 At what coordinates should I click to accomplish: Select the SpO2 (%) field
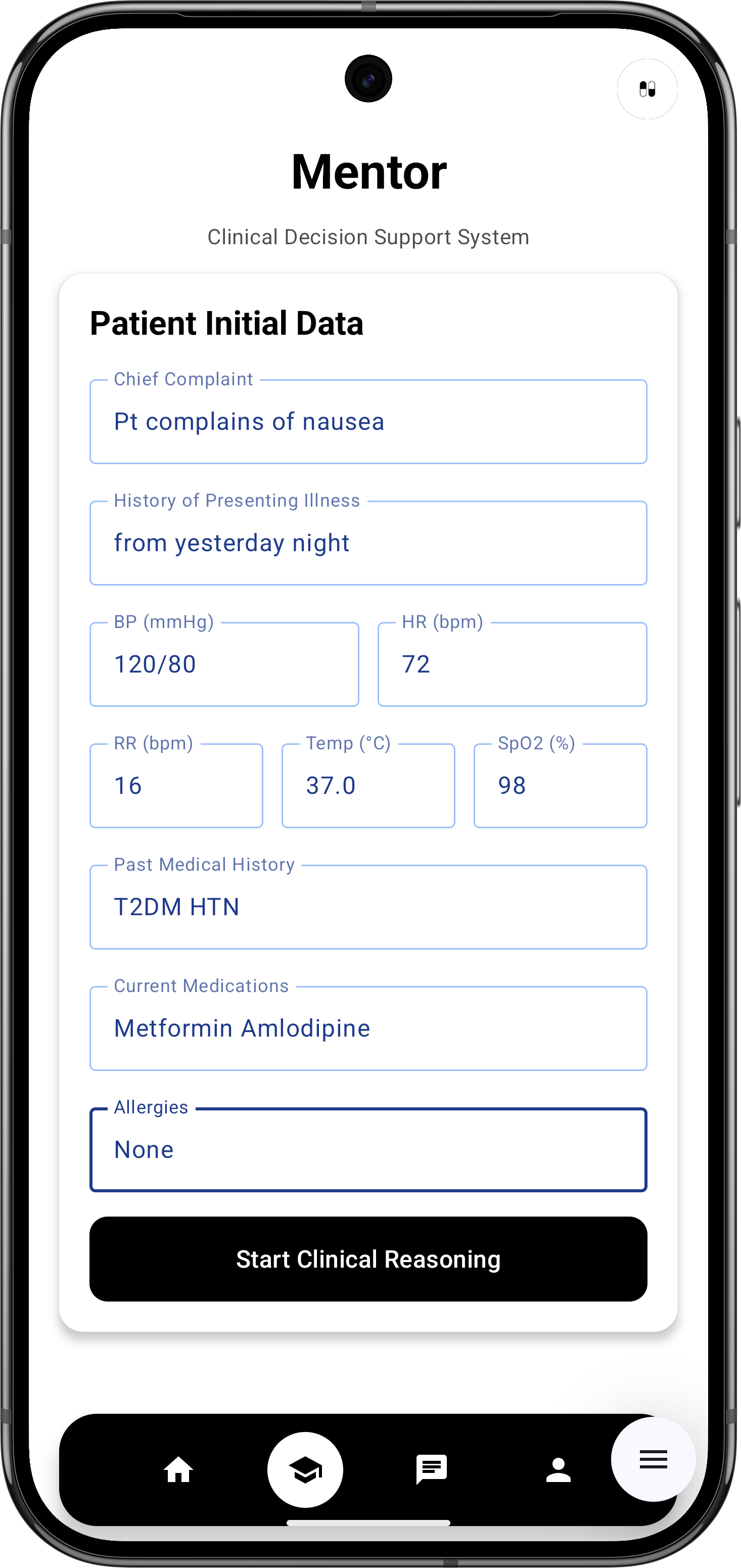(560, 785)
